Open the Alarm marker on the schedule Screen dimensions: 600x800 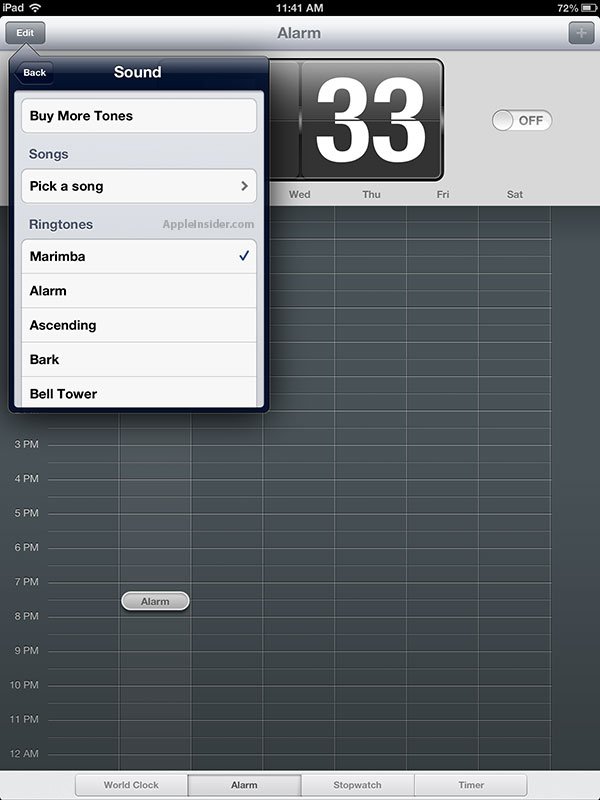[x=155, y=601]
